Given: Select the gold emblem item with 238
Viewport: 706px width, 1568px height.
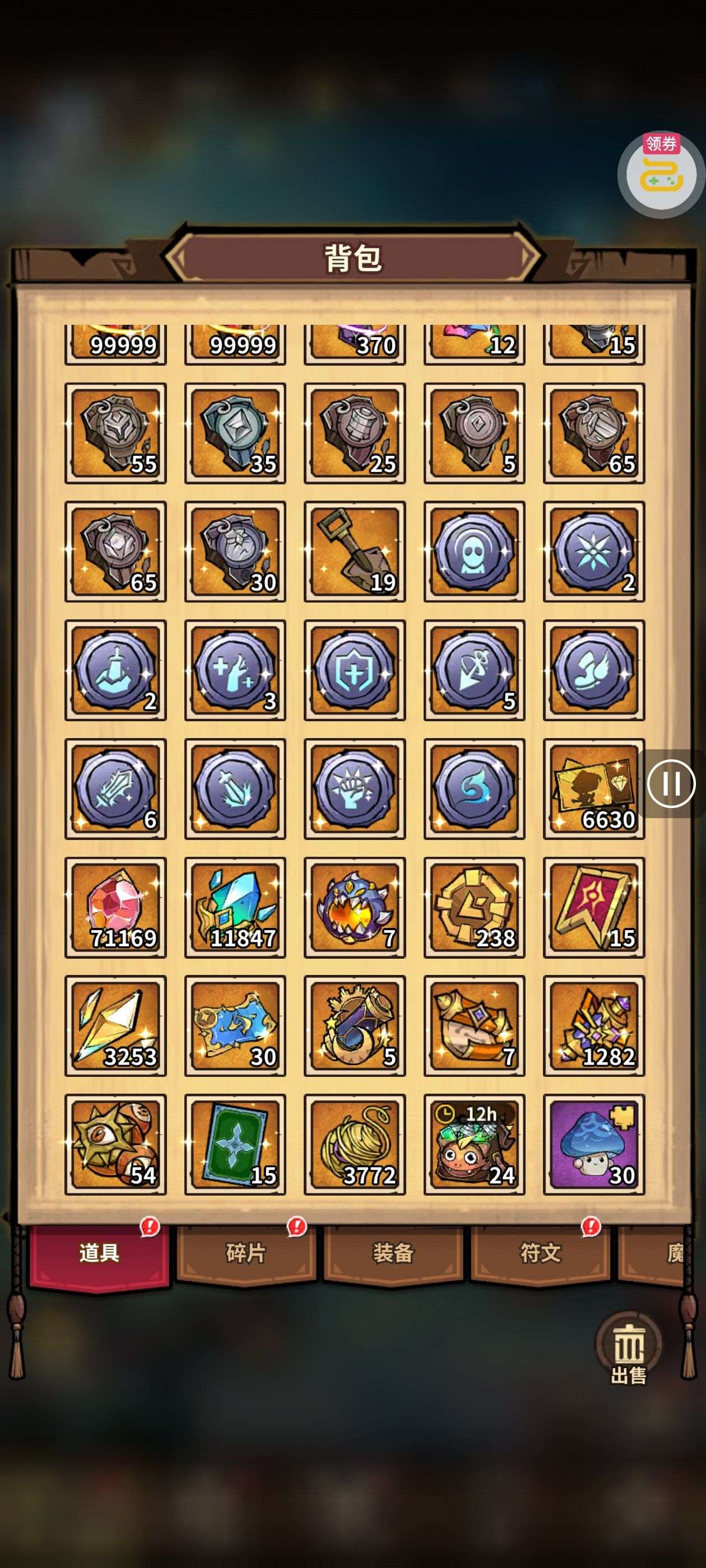Looking at the screenshot, I should click(474, 907).
